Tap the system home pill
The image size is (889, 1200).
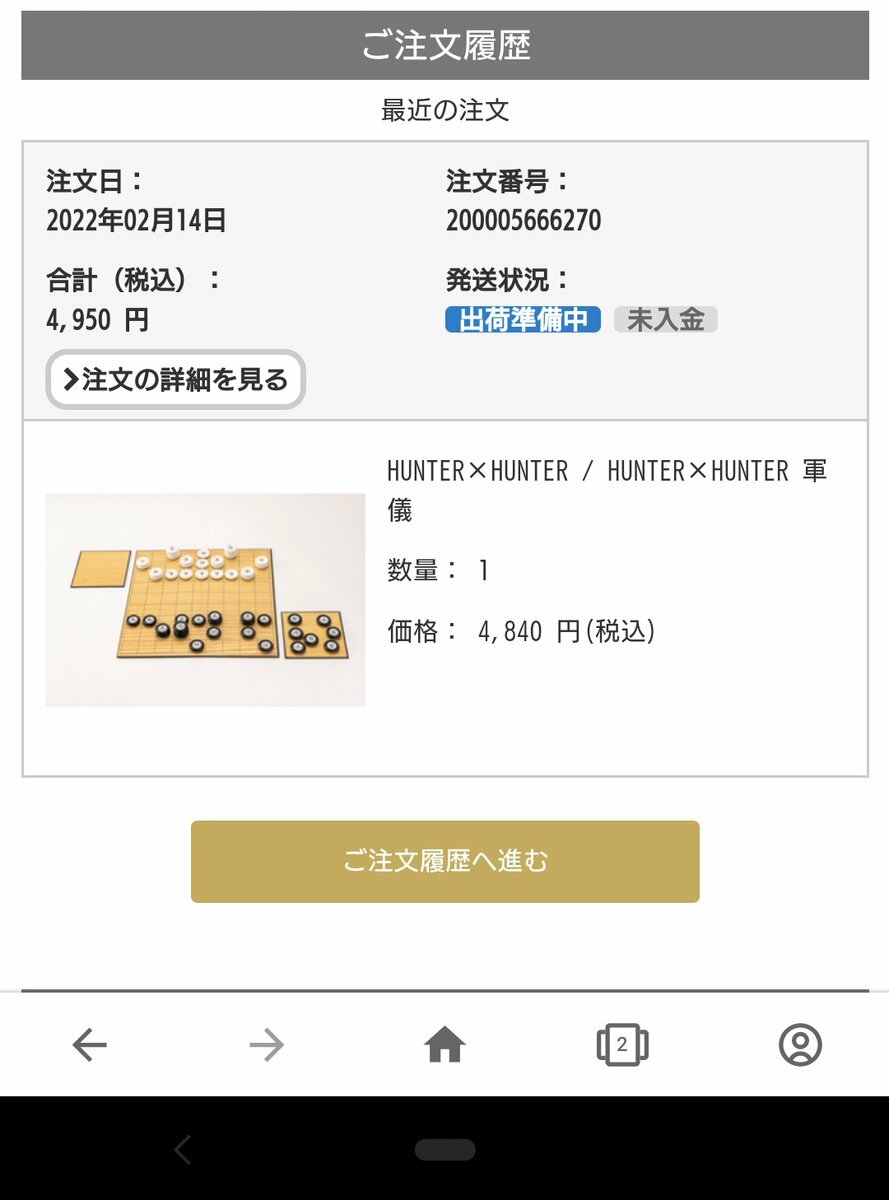pos(445,1150)
